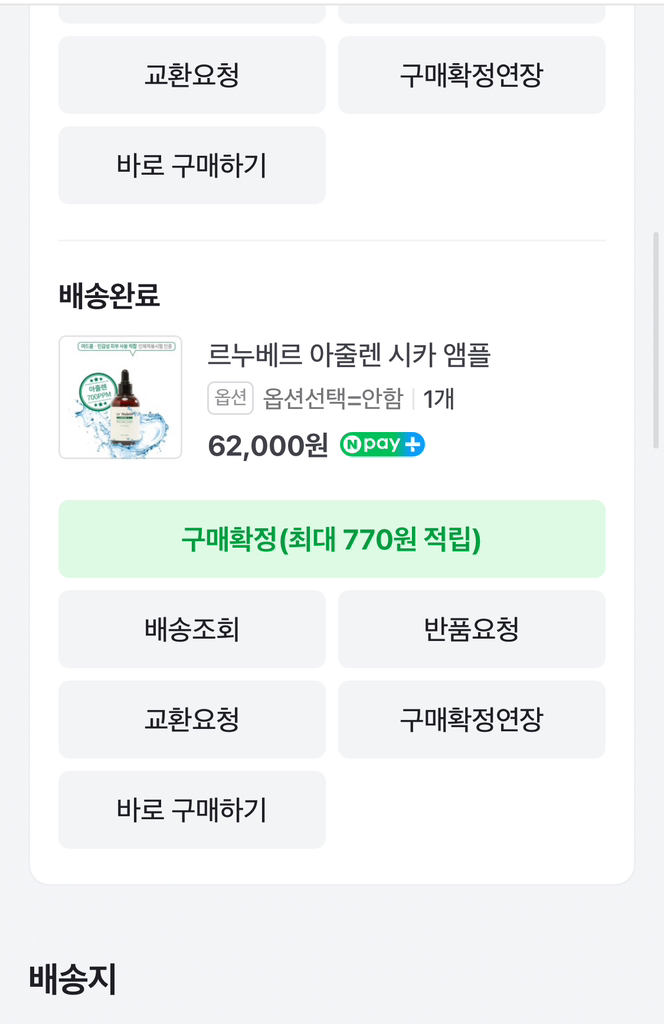This screenshot has width=664, height=1024.
Task: Choose 바로 구매하기 for 르누베르 아줄렌 시카 앰플
Action: click(x=192, y=809)
